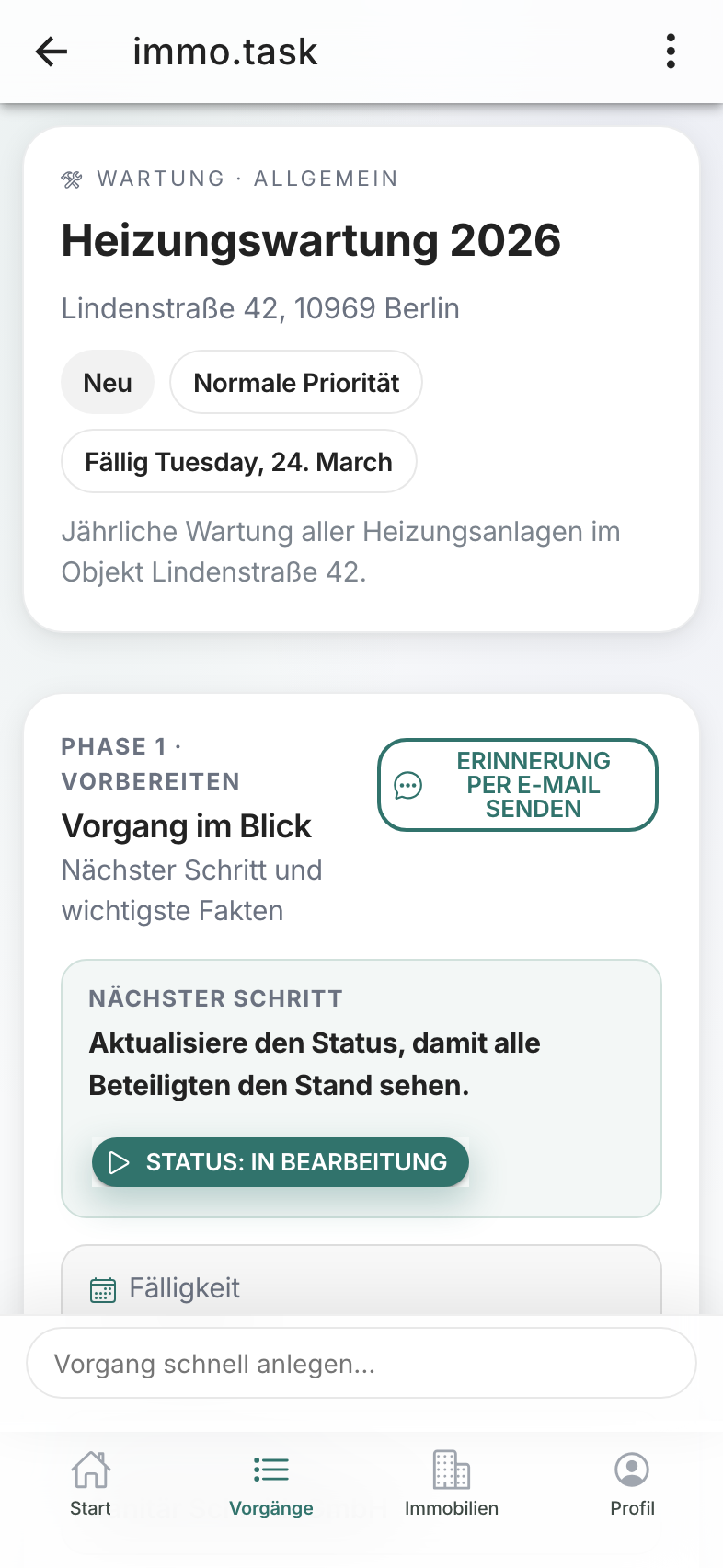This screenshot has height=1568, width=723.
Task: Select the Start home icon
Action: [90, 1467]
